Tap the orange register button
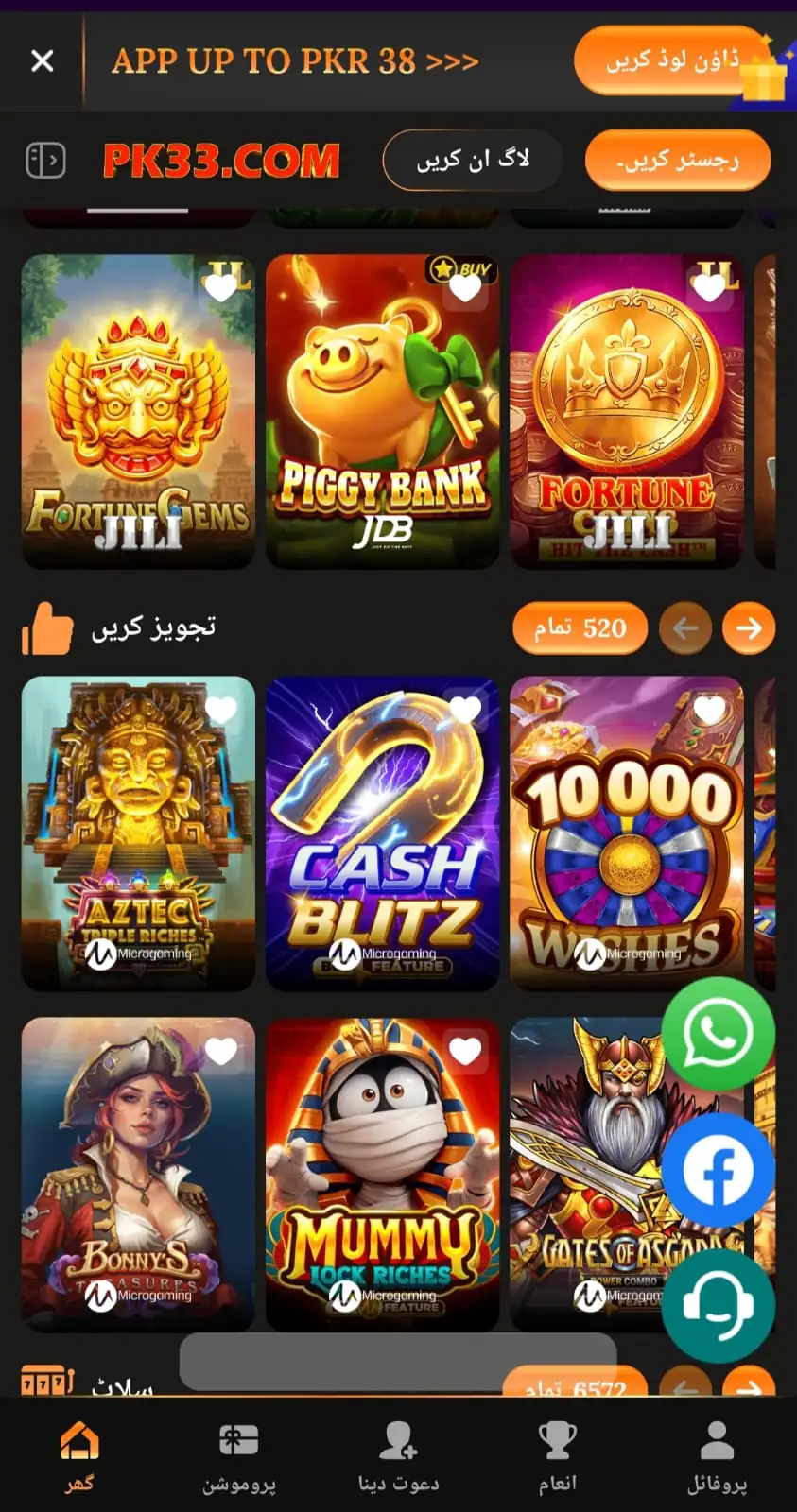Screen dimensions: 797x1512 tap(678, 160)
